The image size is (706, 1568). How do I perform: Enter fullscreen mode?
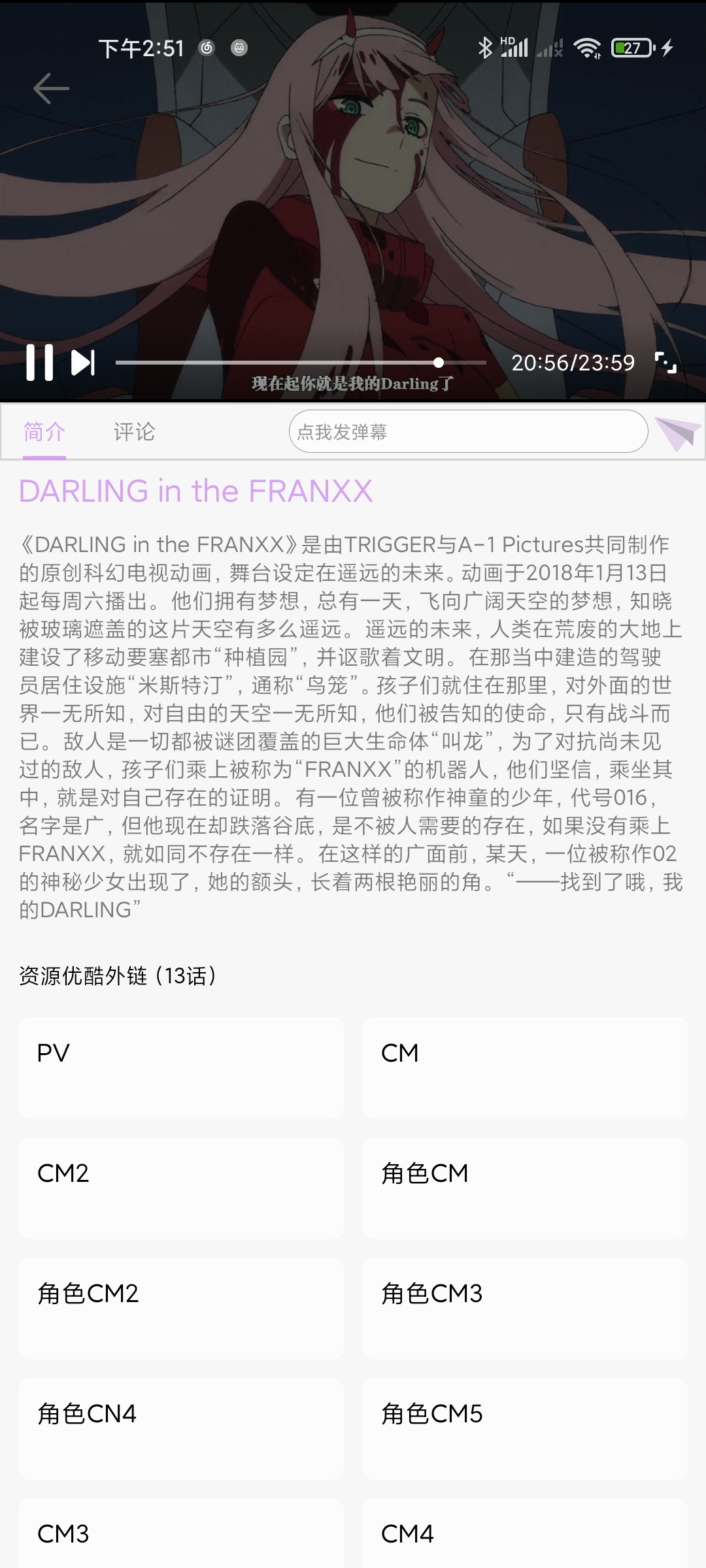click(x=665, y=362)
